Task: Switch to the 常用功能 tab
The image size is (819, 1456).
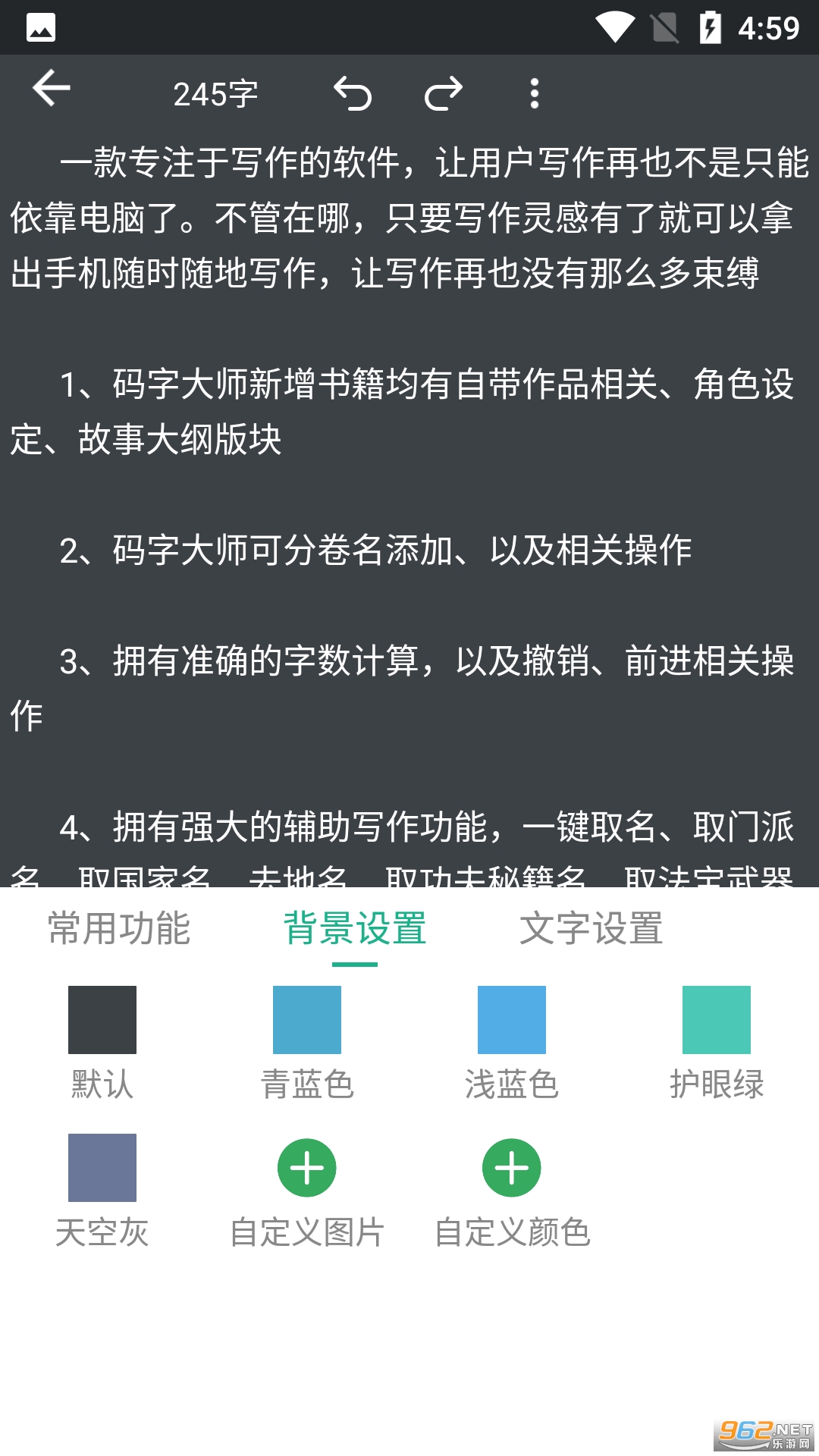Action: coord(119,928)
